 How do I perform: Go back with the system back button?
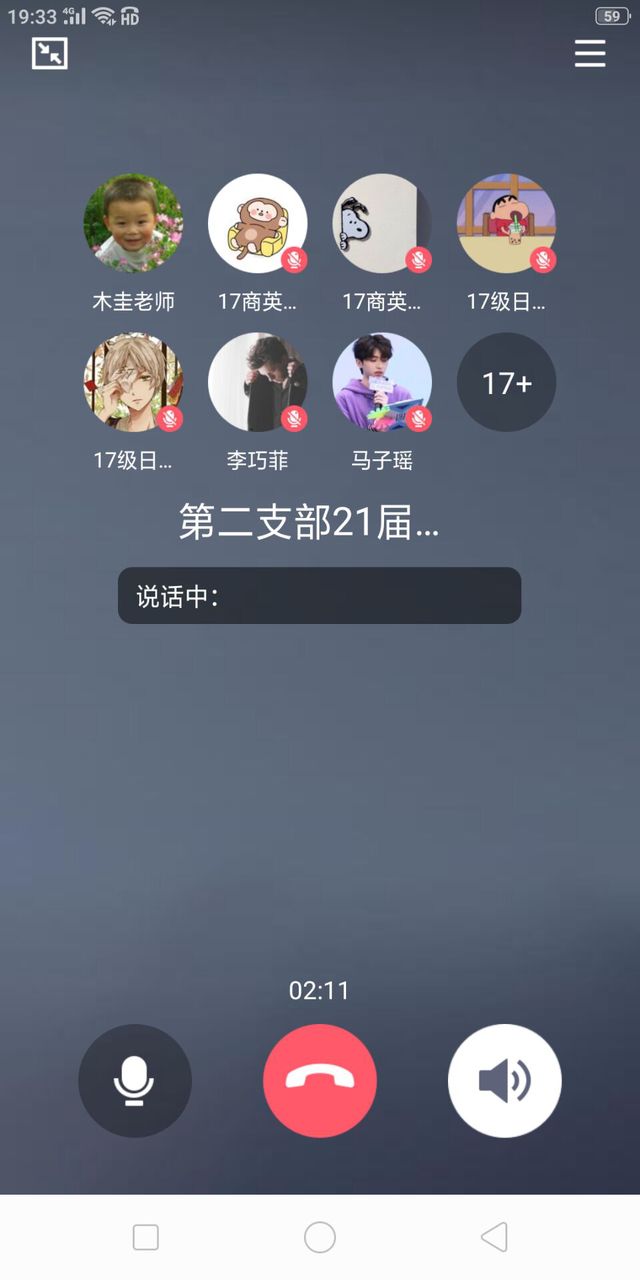(494, 1237)
